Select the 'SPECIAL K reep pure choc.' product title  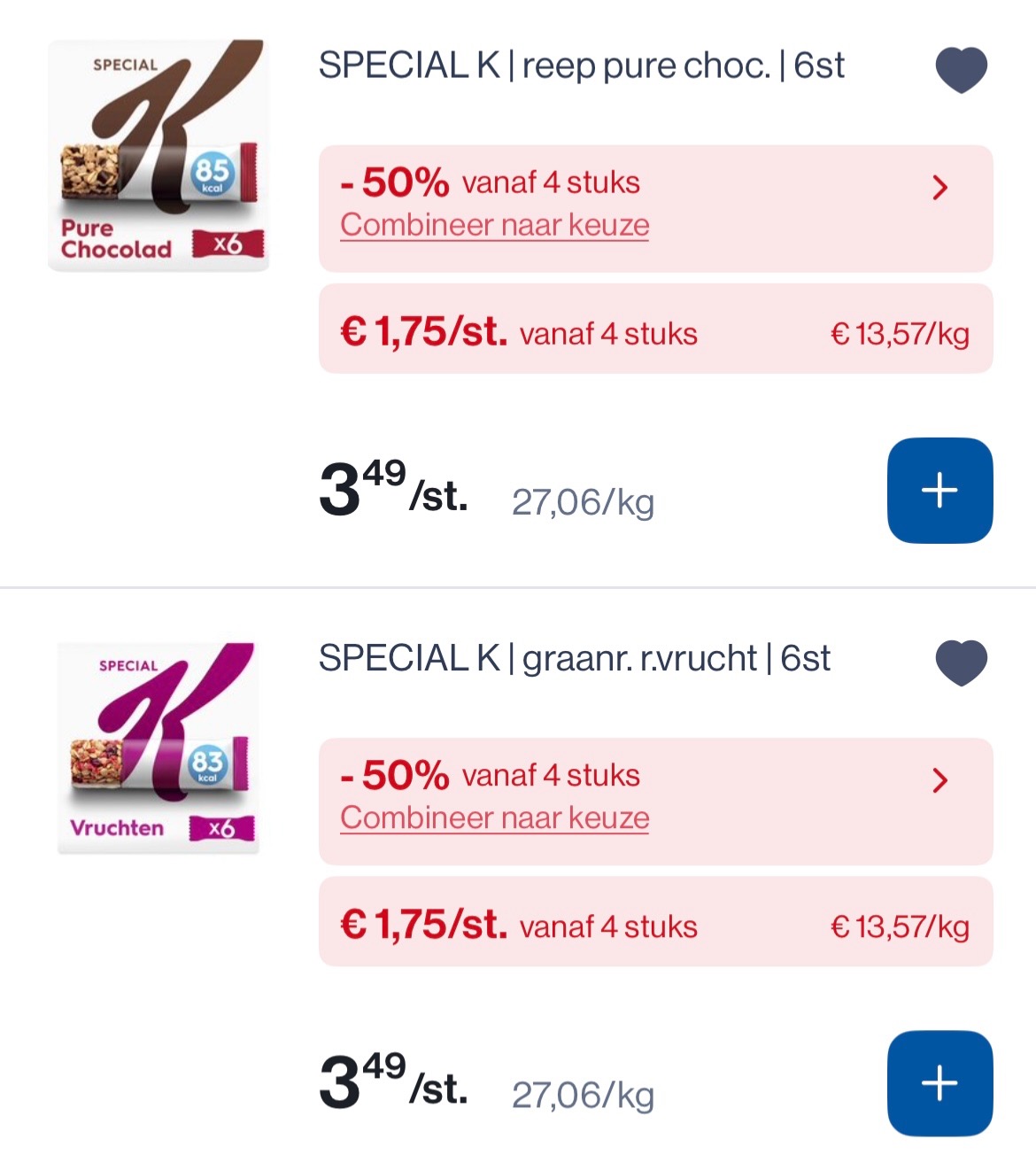point(583,65)
